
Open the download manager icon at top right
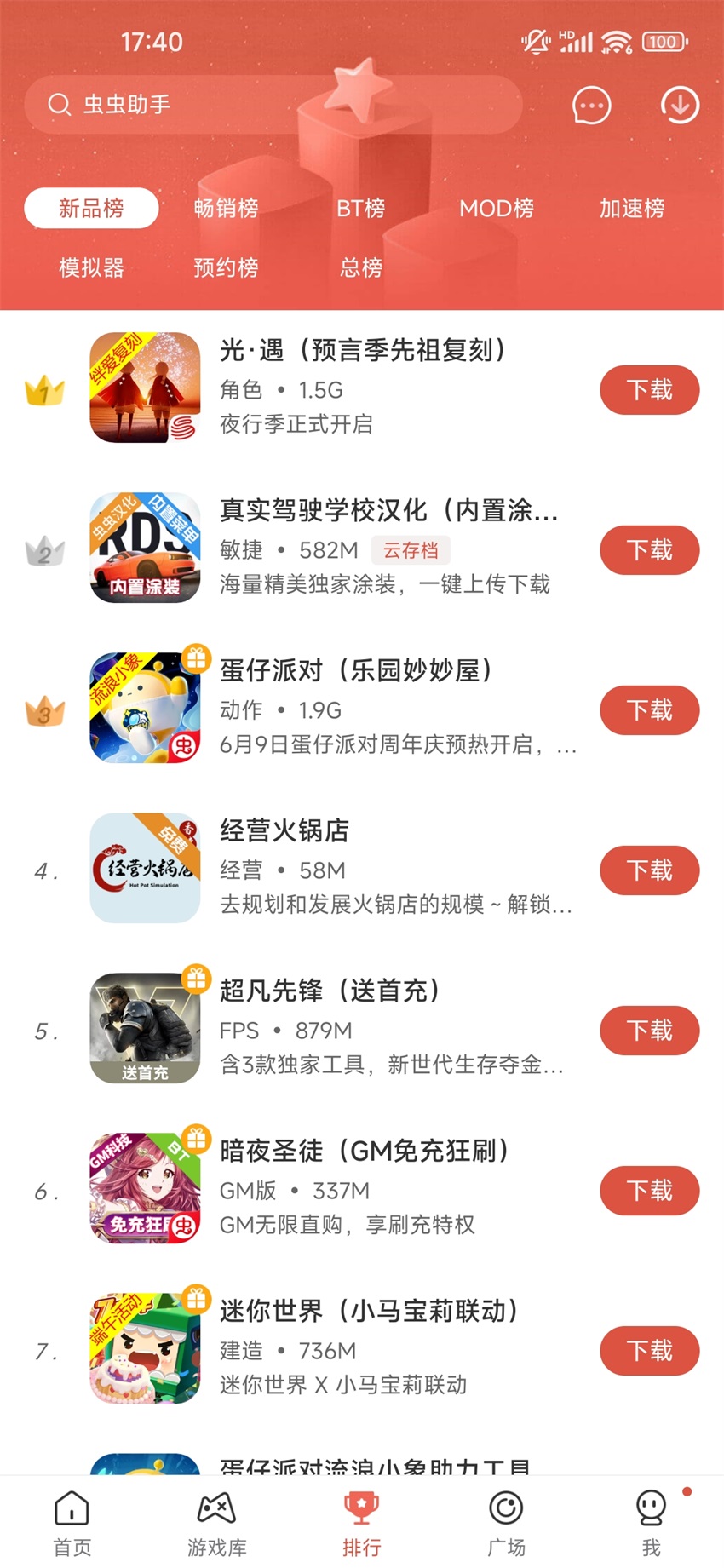pos(680,105)
